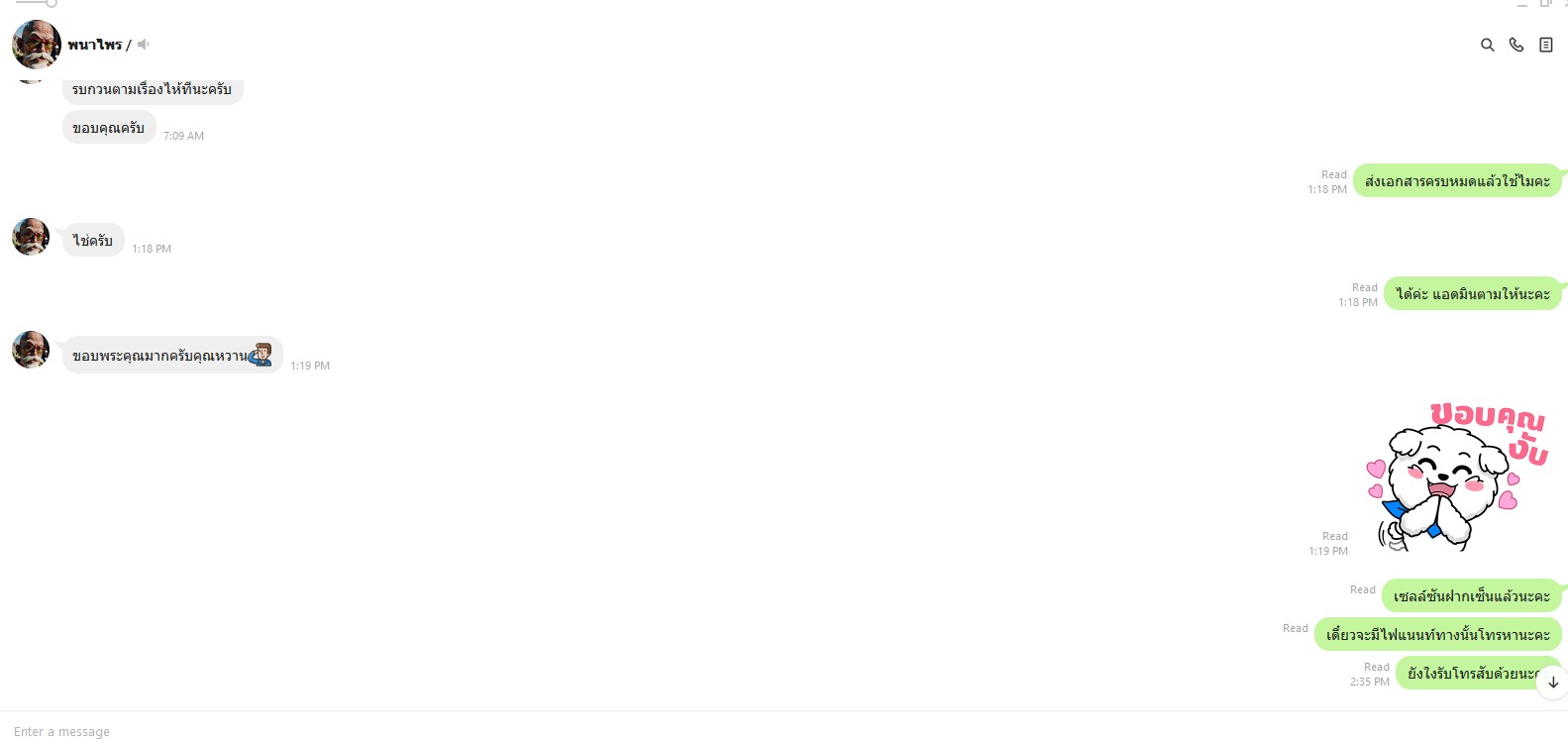Start a voice call with พนาไพร
The width and height of the screenshot is (1568, 743).
[x=1516, y=45]
